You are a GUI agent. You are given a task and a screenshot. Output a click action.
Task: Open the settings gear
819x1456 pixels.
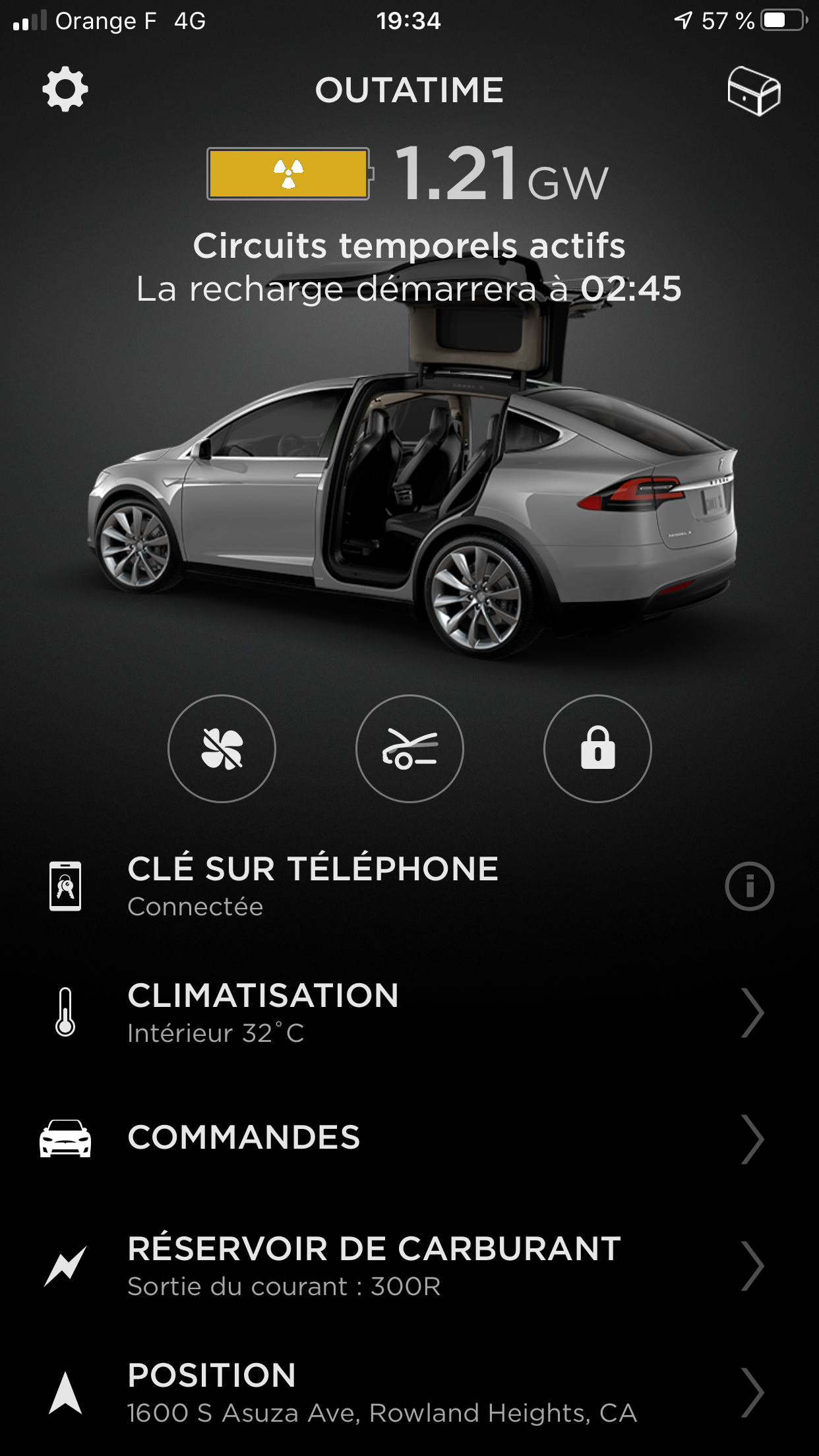[x=65, y=89]
